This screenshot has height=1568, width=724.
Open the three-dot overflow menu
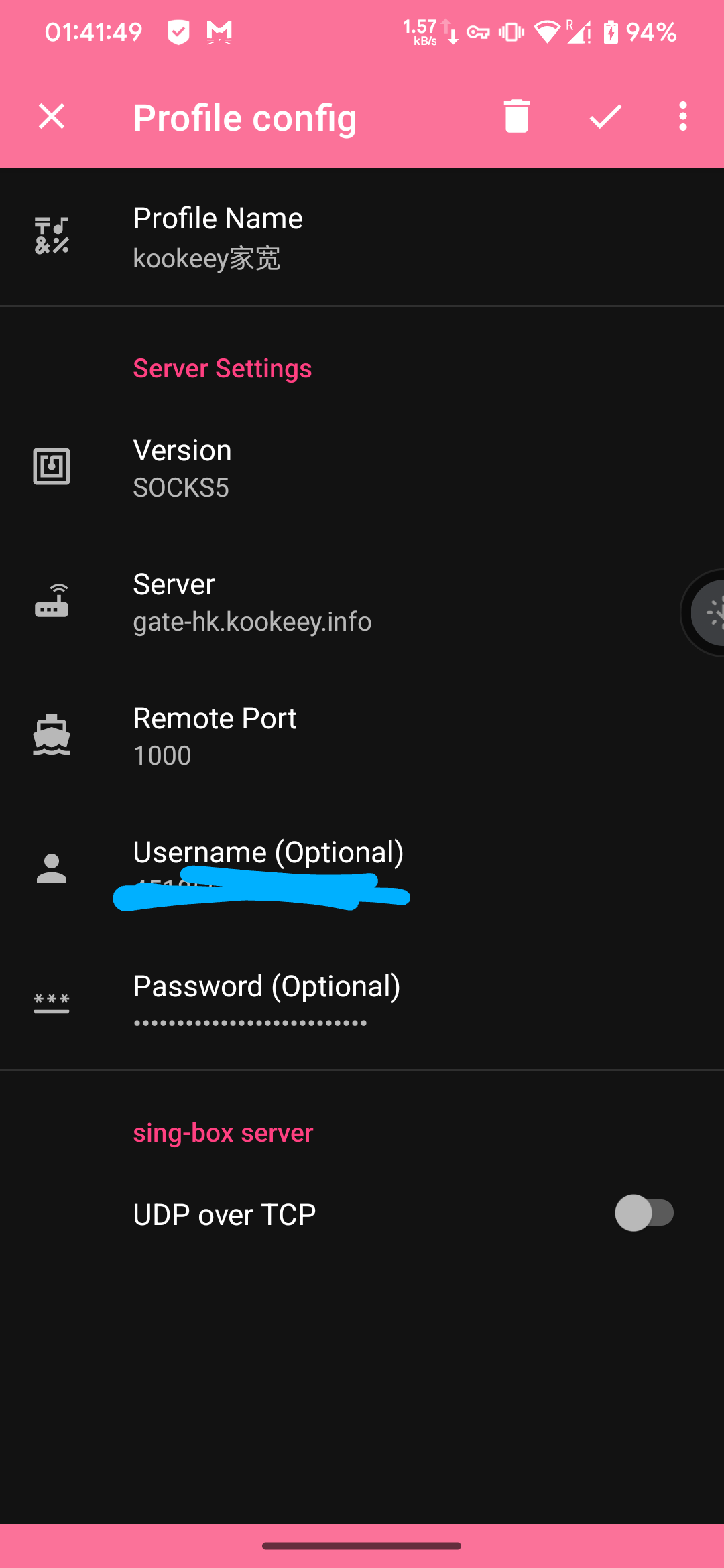(x=682, y=117)
